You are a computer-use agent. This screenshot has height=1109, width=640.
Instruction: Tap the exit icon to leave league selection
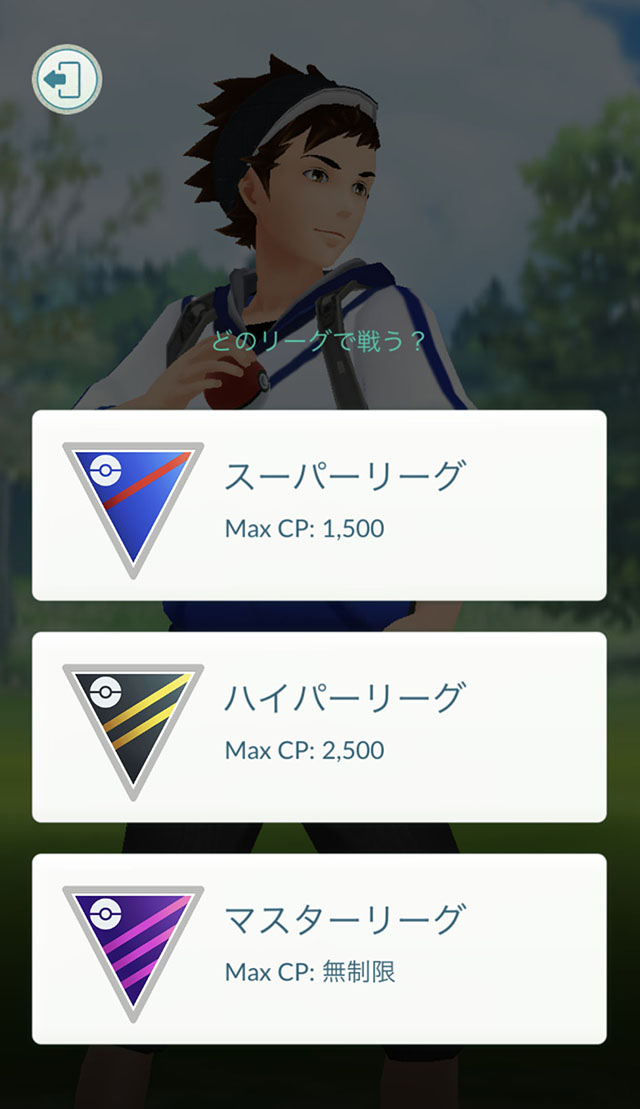coord(67,80)
